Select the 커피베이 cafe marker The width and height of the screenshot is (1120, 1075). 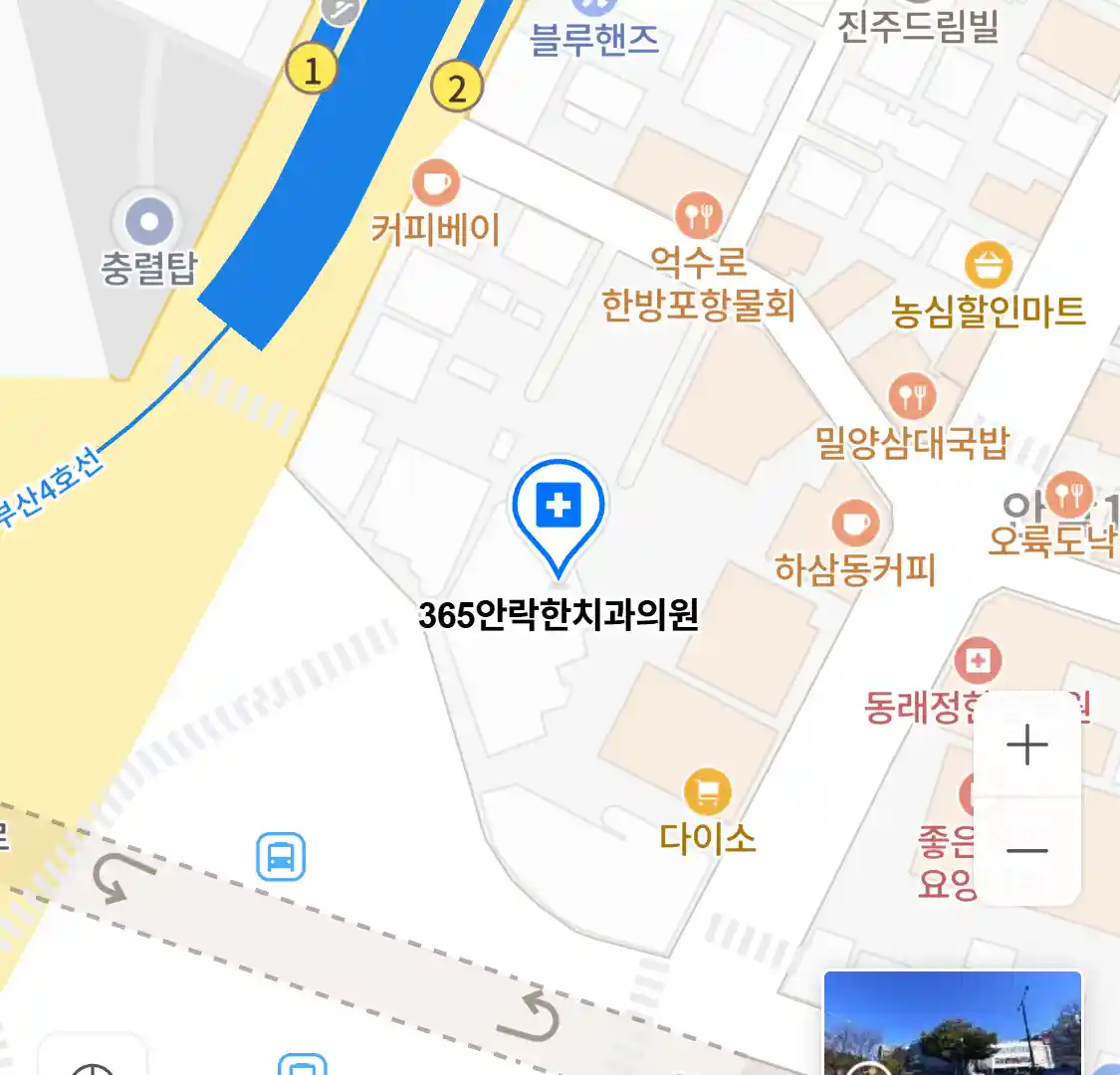coord(435,185)
